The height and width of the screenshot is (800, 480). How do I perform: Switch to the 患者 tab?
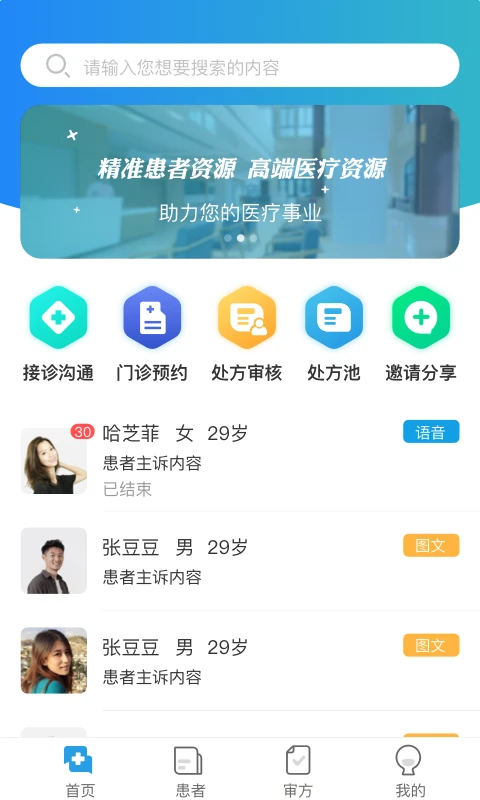190,770
